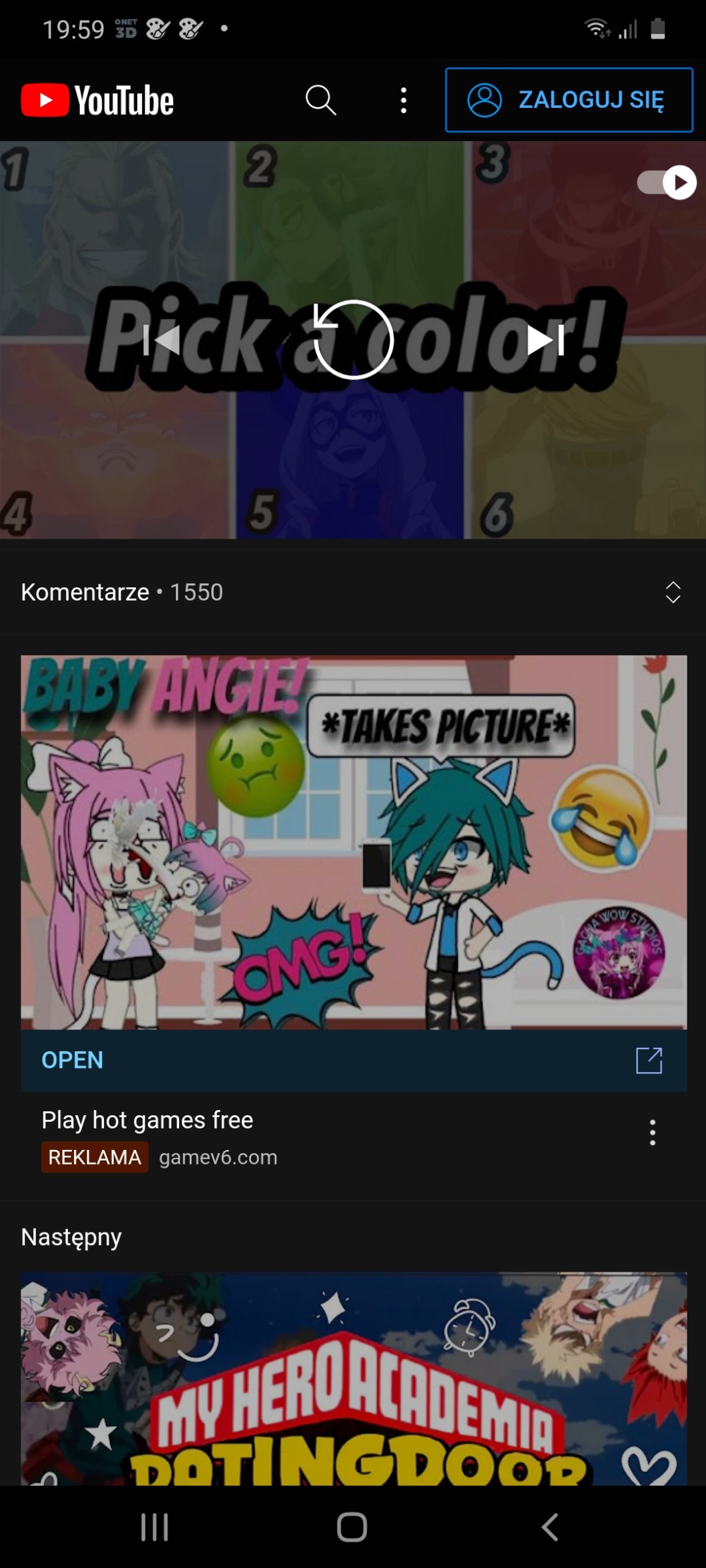Viewport: 706px width, 1568px height.
Task: Go back with the system back button
Action: tap(549, 1527)
